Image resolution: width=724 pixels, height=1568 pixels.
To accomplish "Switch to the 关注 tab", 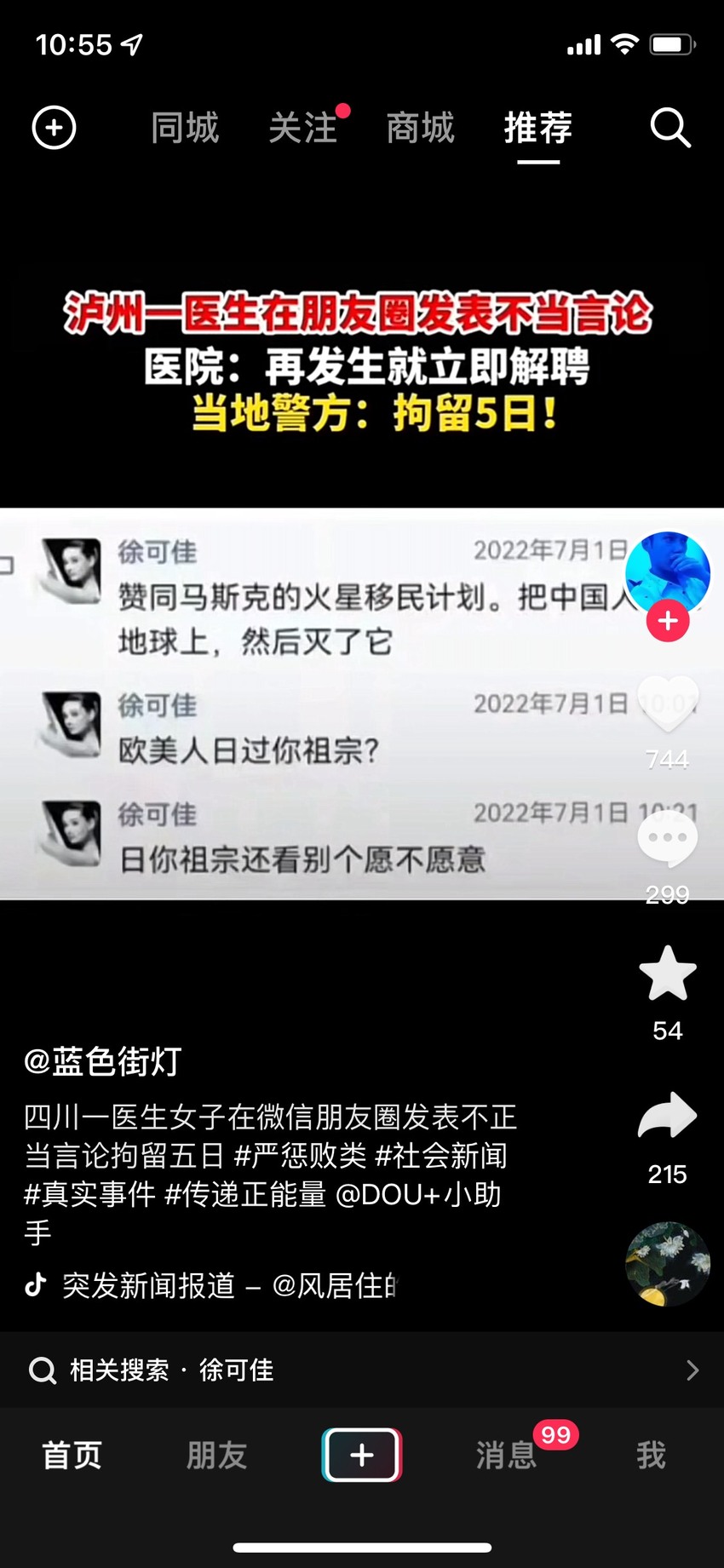I will coord(302,128).
